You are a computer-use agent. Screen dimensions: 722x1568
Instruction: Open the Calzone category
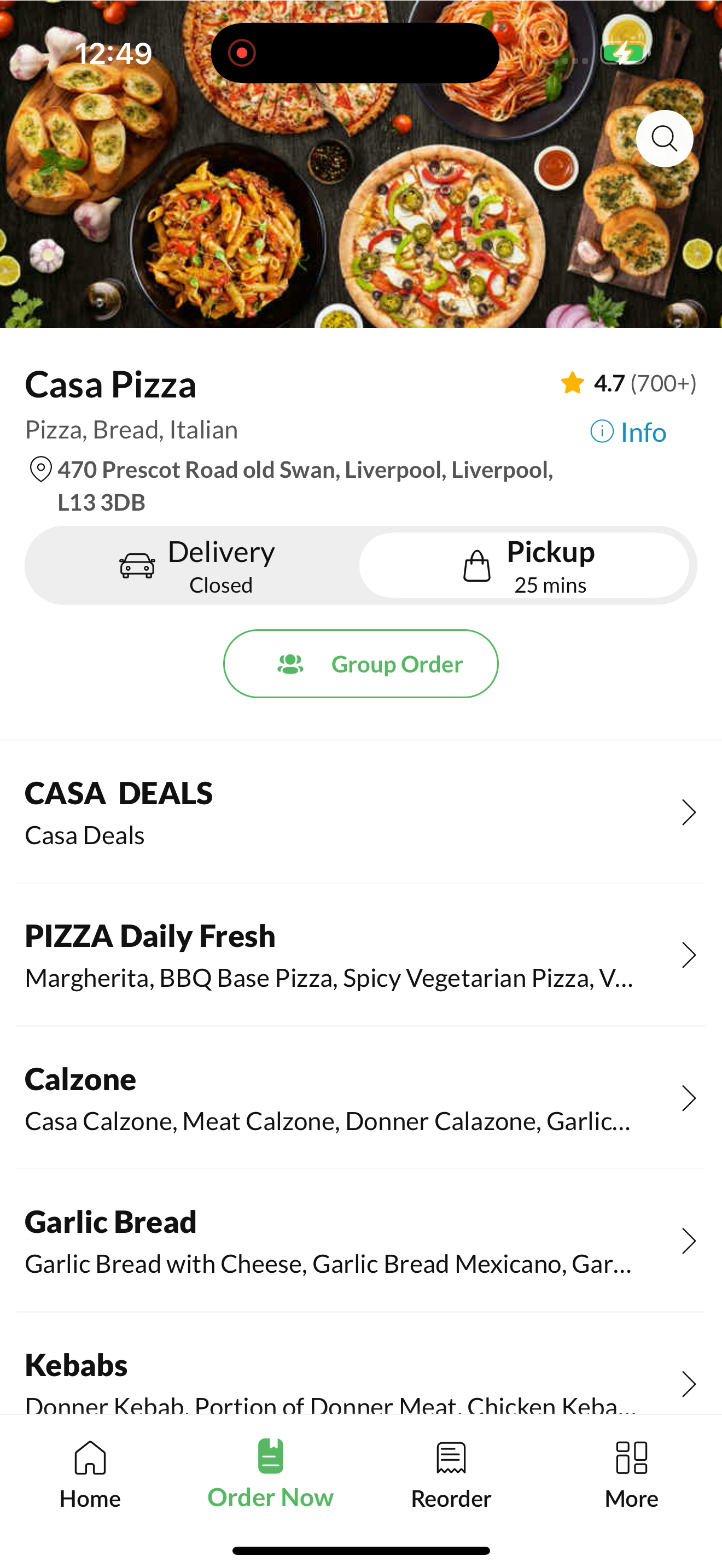[x=361, y=1097]
